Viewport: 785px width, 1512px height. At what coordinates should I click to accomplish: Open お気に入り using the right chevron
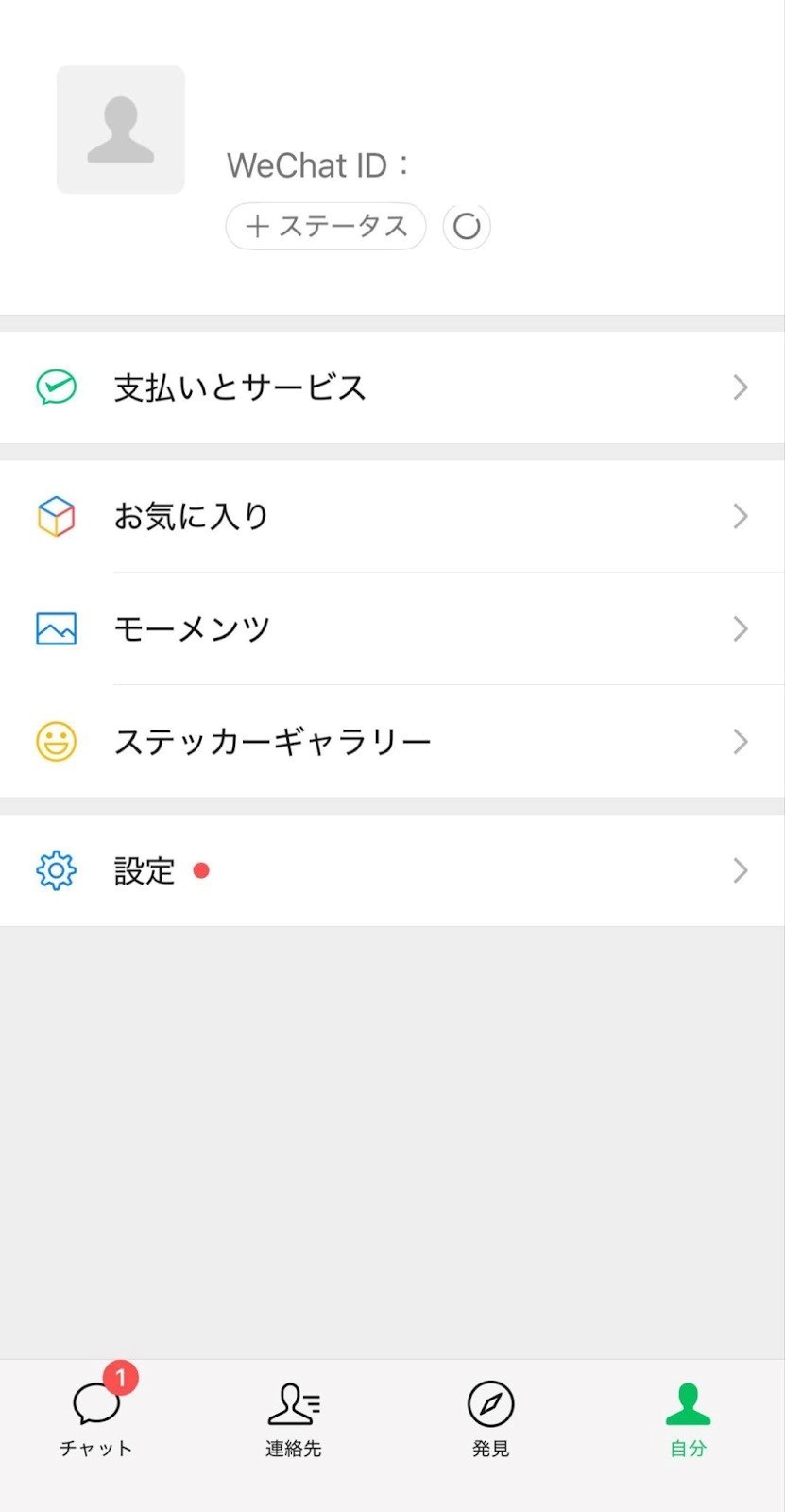741,516
